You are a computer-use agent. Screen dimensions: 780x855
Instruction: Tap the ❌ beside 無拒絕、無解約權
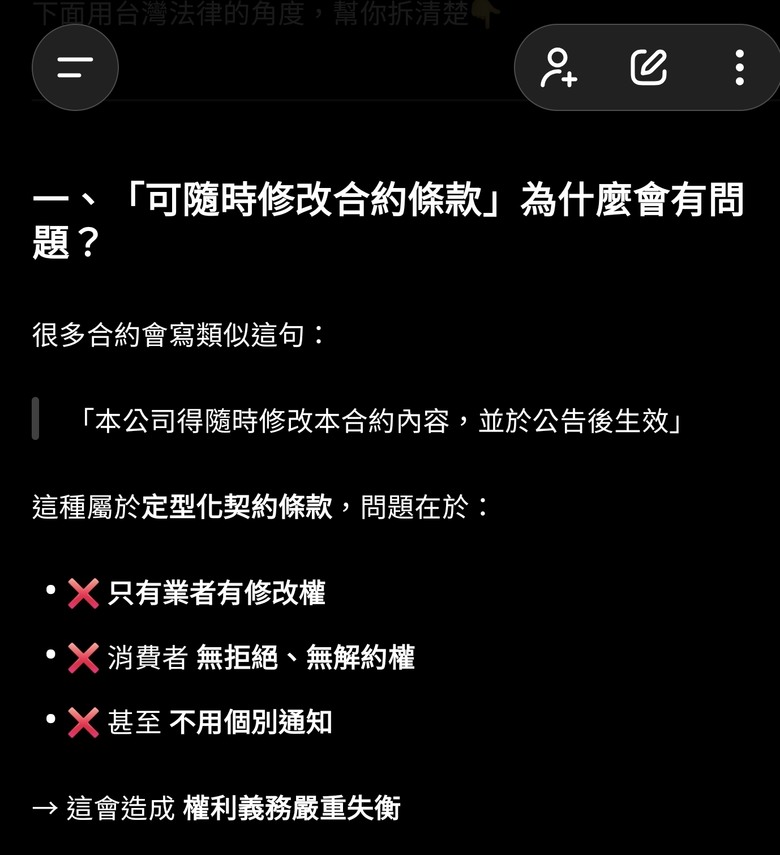click(82, 657)
